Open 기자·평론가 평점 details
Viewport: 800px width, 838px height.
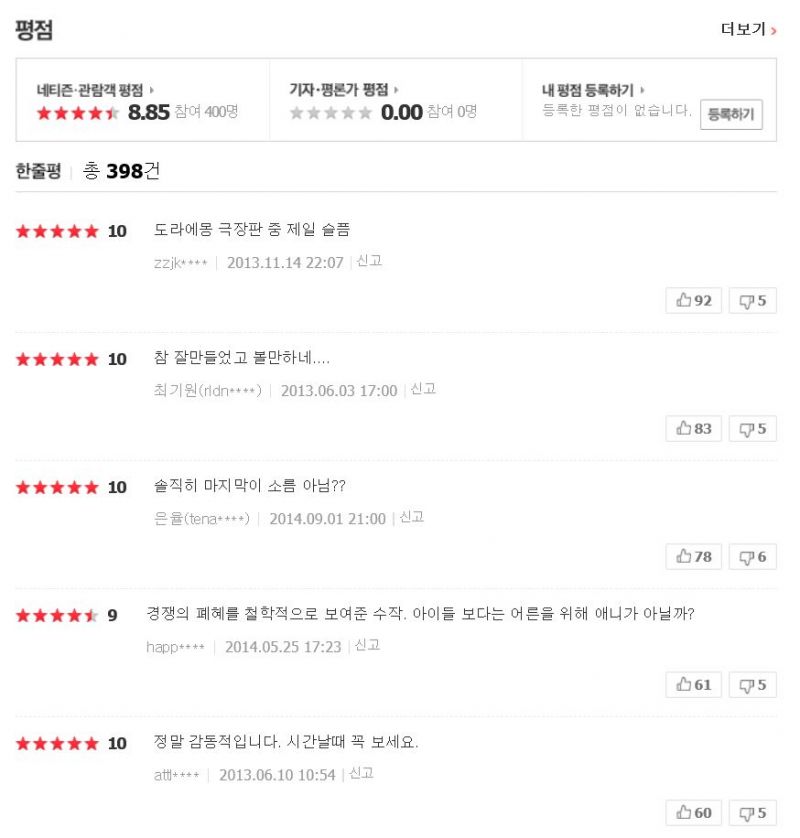(x=344, y=90)
